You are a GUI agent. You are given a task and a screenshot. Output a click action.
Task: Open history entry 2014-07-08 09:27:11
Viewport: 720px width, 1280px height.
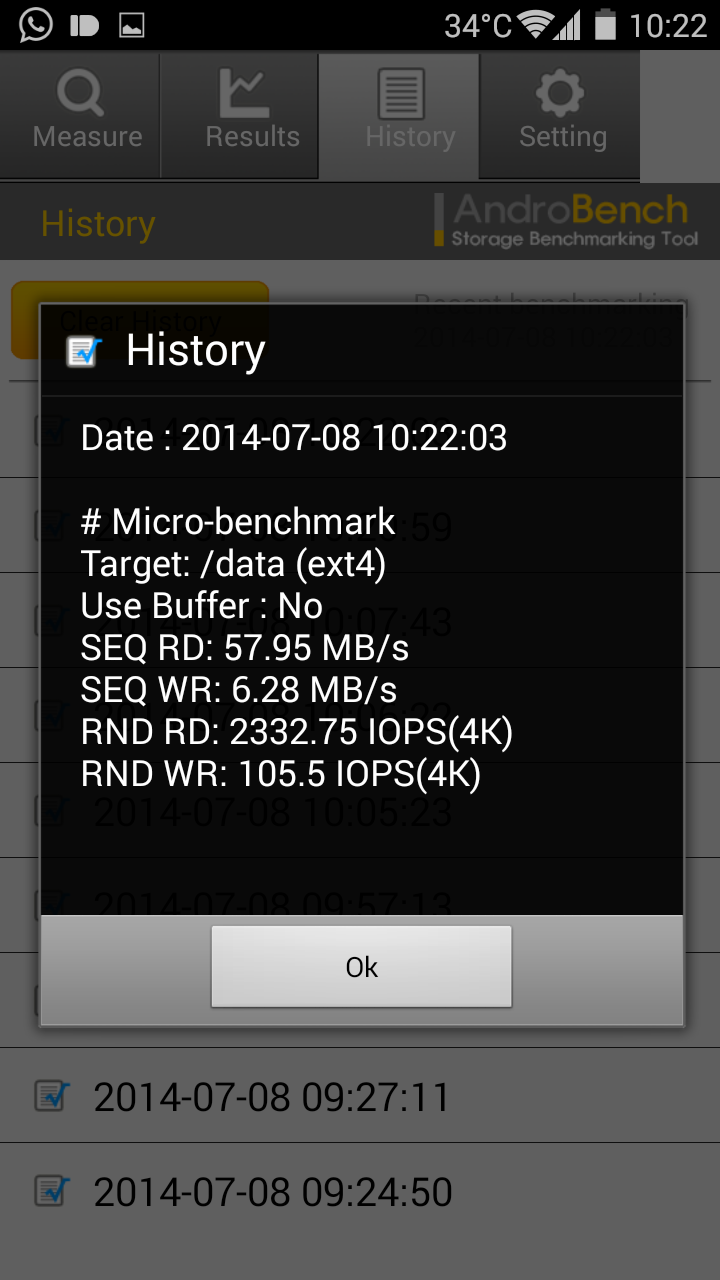tap(360, 1096)
